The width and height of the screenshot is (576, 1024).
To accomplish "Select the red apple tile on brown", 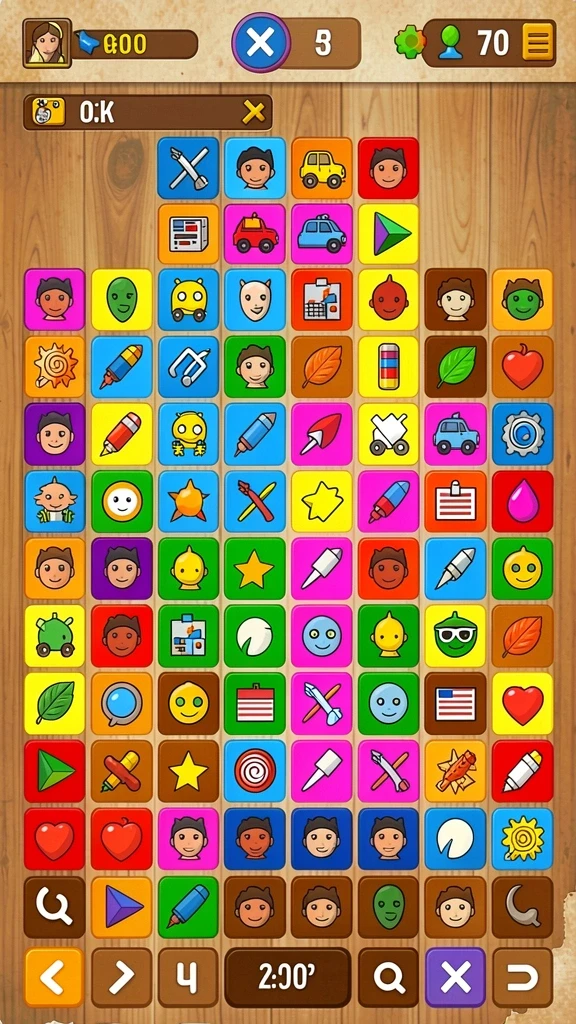I will 522,367.
